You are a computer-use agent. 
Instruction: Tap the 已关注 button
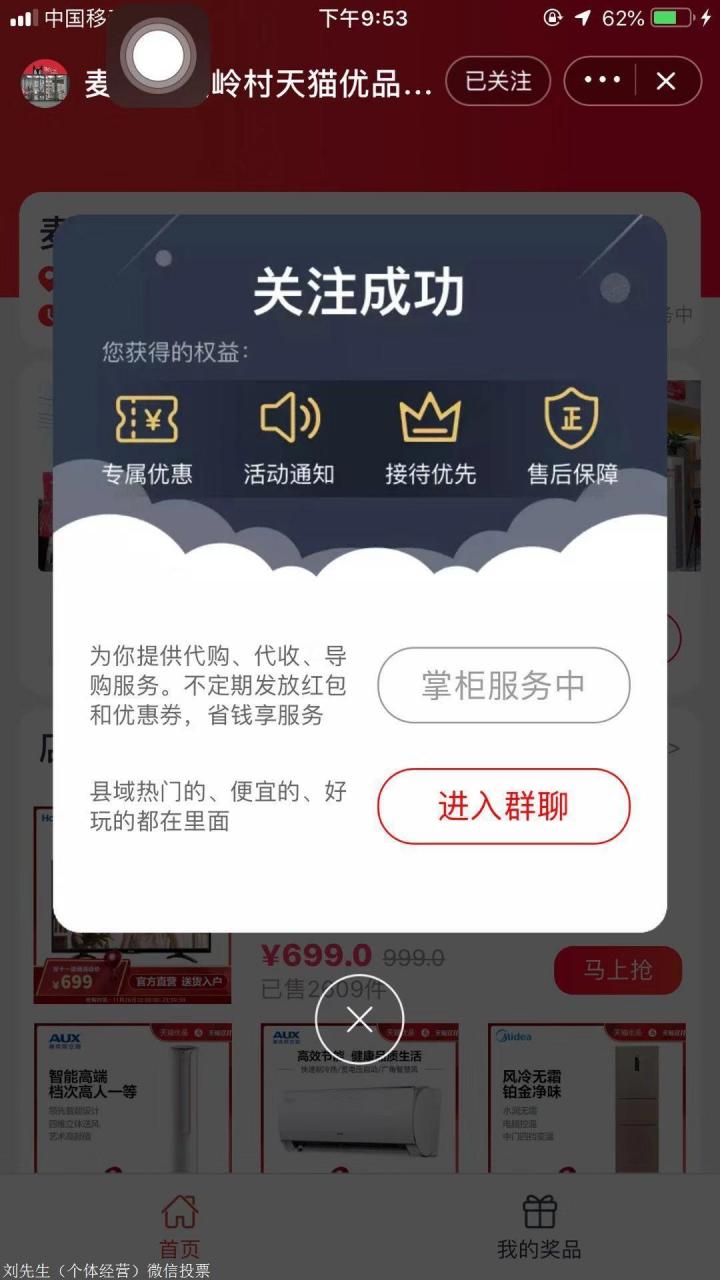[498, 81]
